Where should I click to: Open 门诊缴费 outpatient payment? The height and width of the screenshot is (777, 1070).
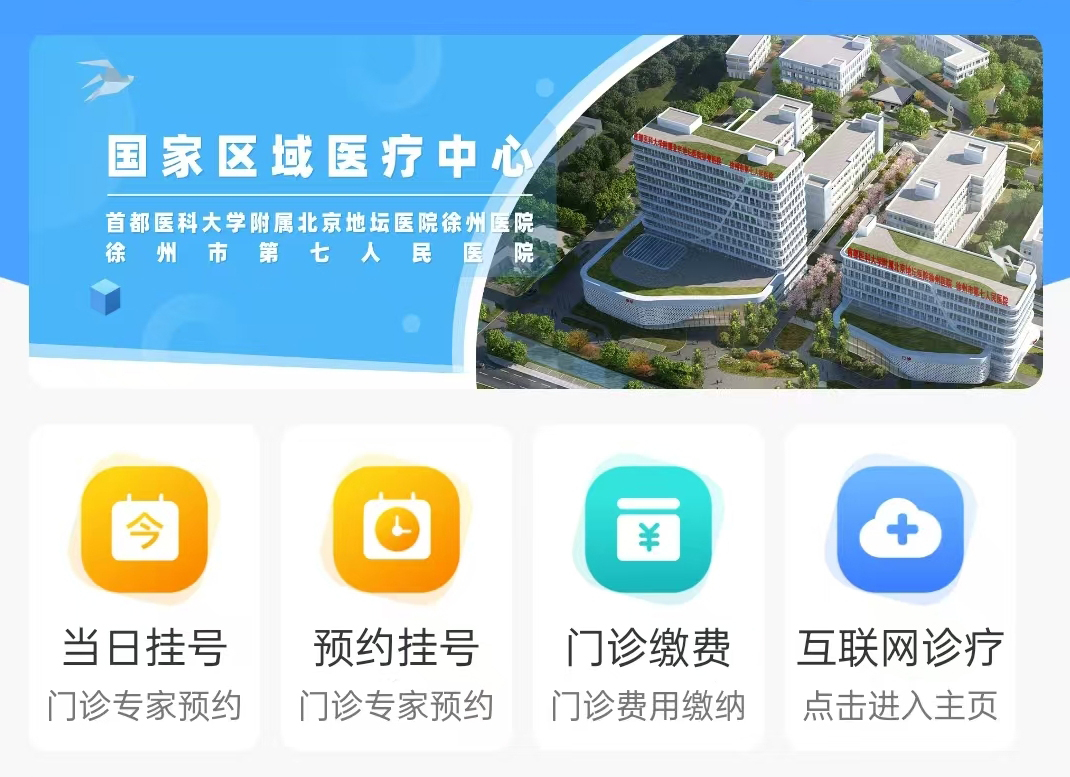pyautogui.click(x=648, y=586)
